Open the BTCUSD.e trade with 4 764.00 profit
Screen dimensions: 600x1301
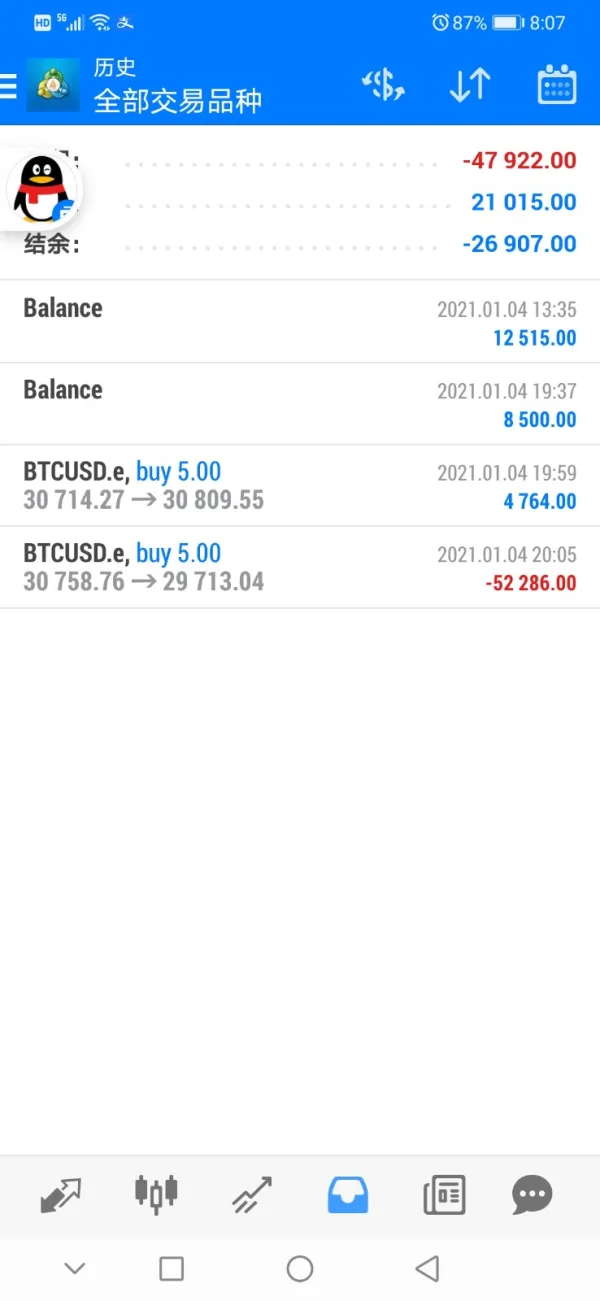click(x=300, y=486)
